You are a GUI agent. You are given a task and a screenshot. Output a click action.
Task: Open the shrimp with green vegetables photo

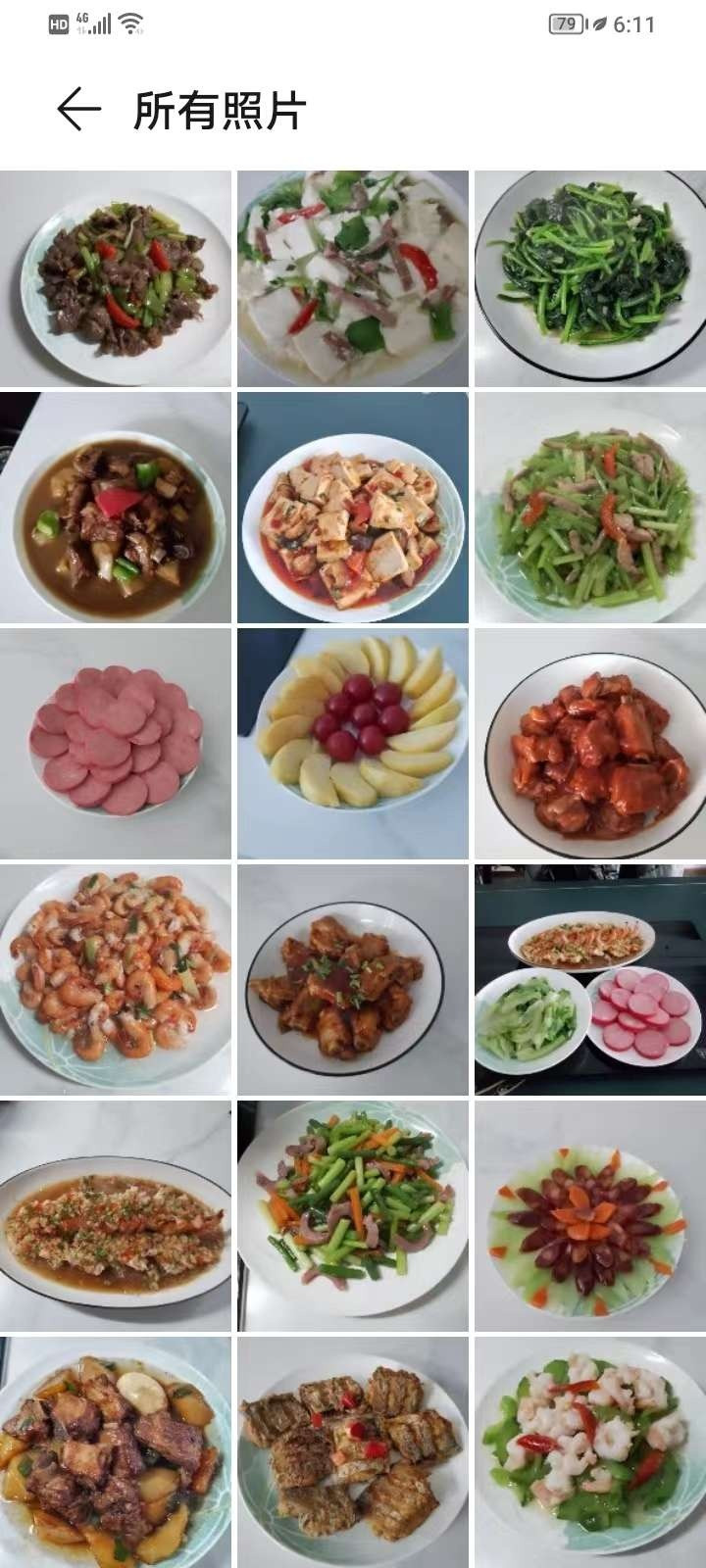point(590,1450)
